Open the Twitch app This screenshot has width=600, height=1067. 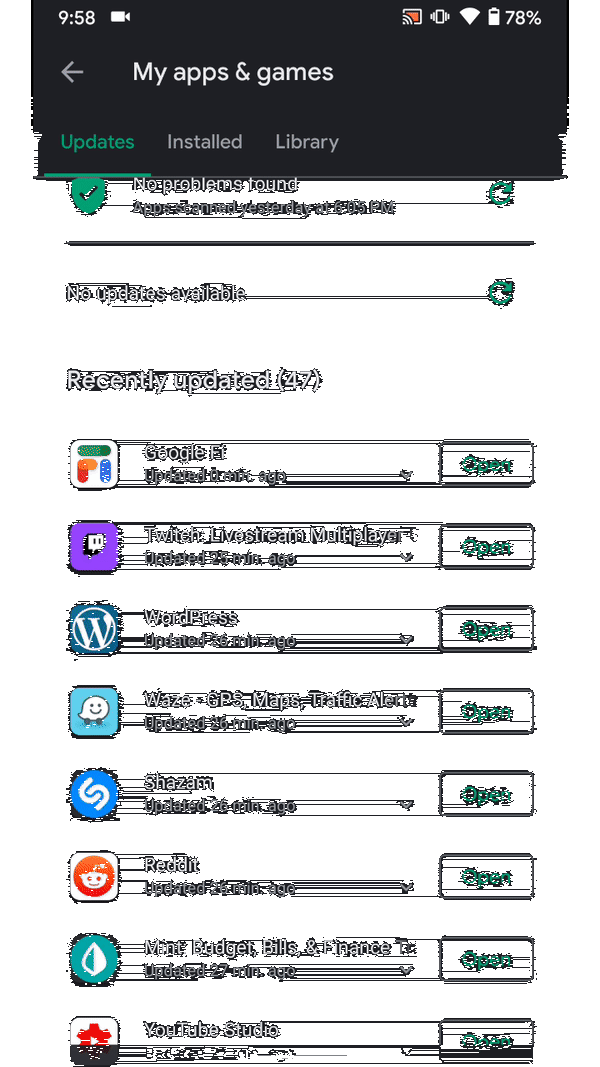coord(486,547)
